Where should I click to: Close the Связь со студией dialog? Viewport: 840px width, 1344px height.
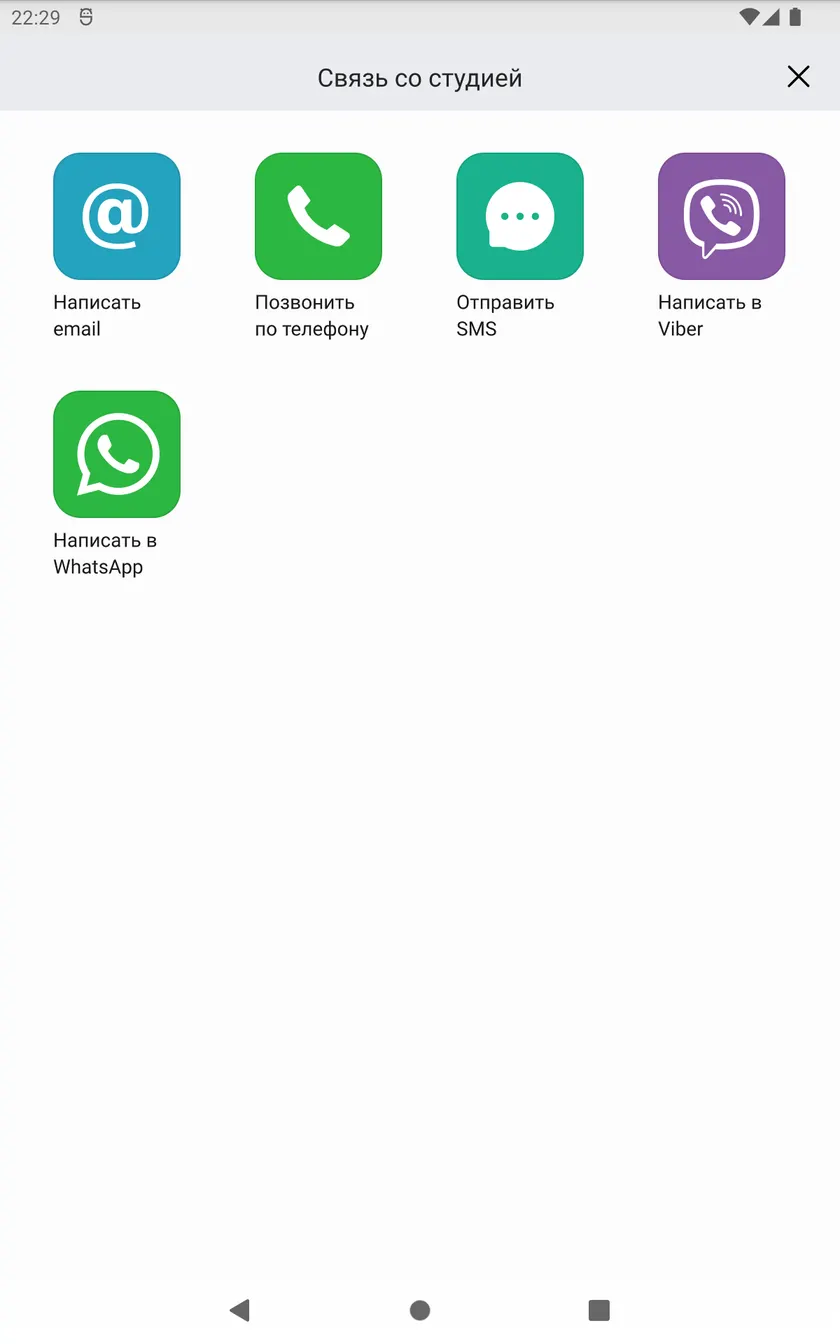tap(798, 77)
